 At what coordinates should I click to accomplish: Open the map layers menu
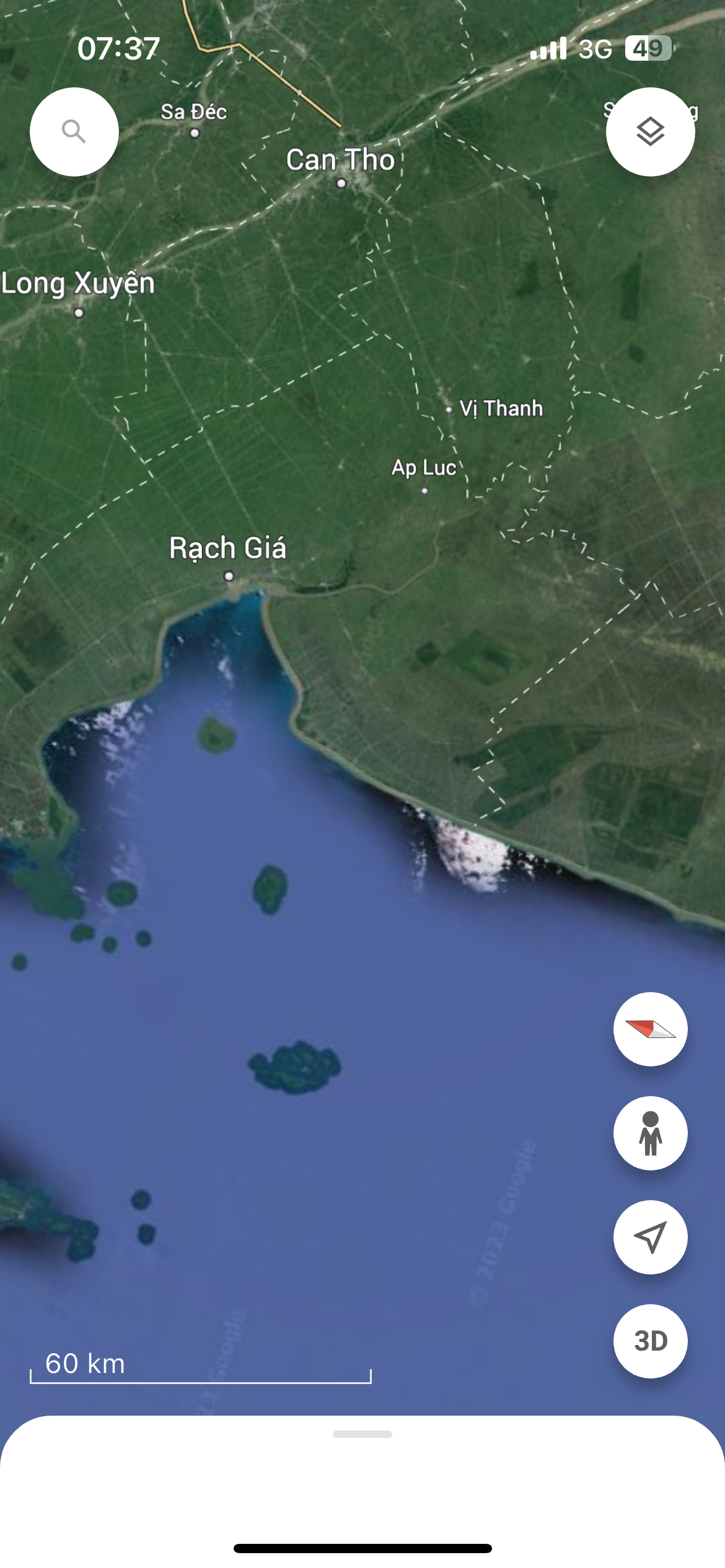650,132
